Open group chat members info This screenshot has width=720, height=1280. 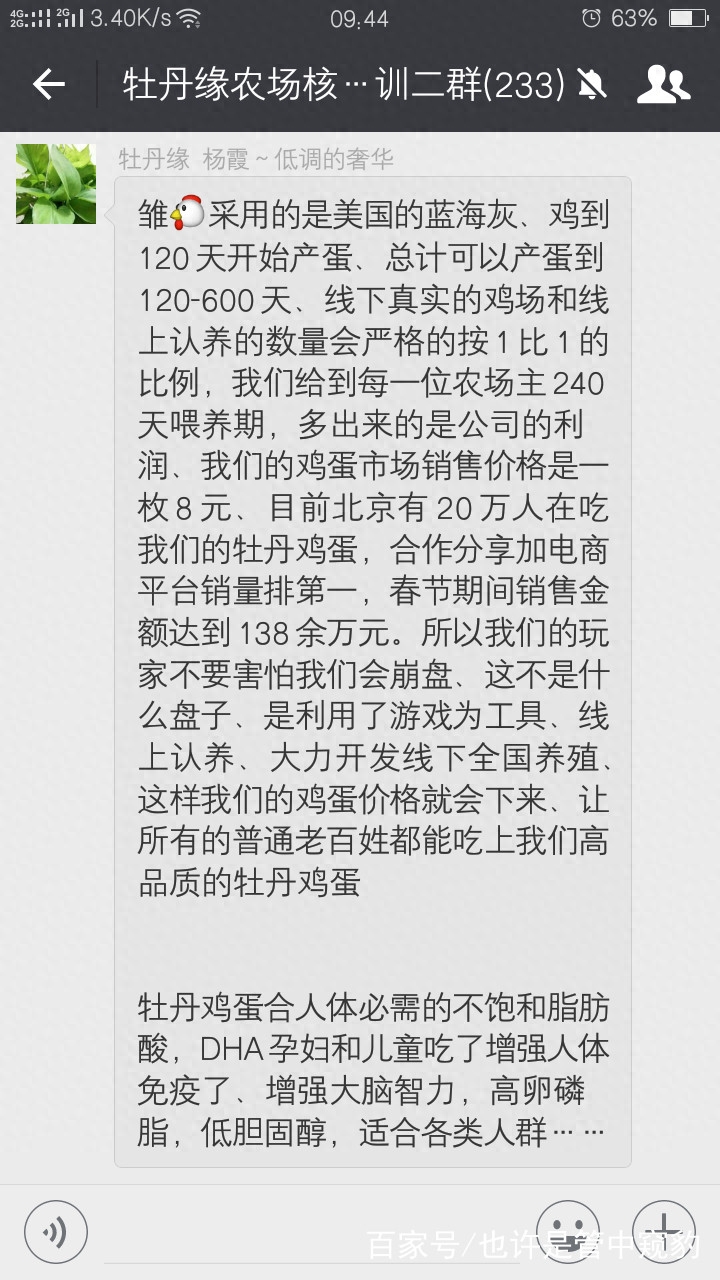(x=663, y=85)
